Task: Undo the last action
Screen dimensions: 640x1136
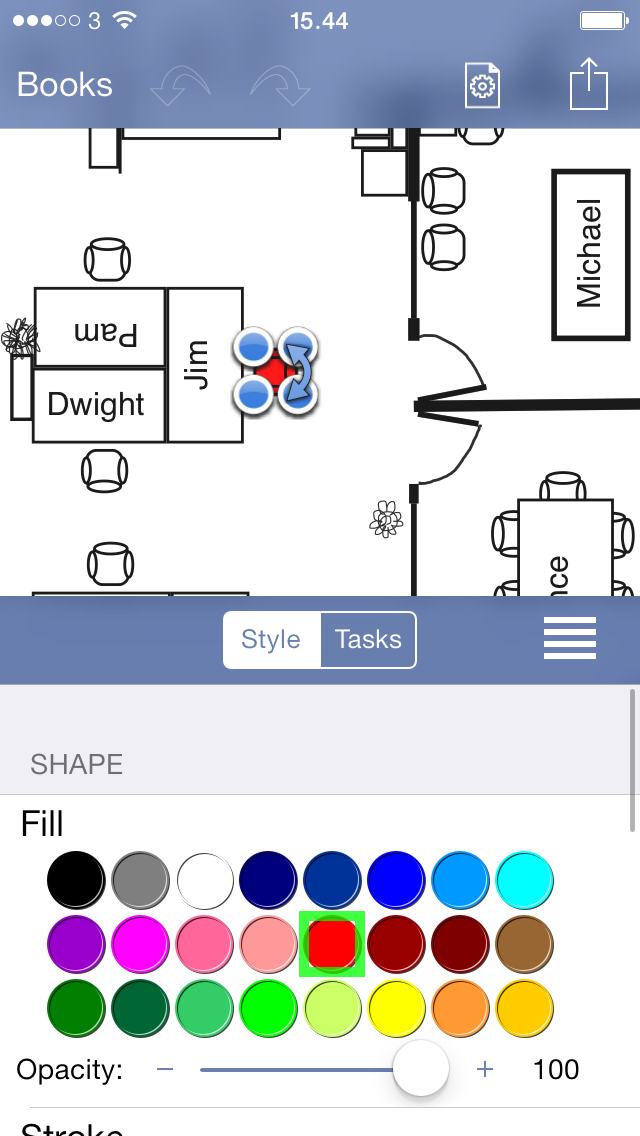Action: (x=180, y=86)
